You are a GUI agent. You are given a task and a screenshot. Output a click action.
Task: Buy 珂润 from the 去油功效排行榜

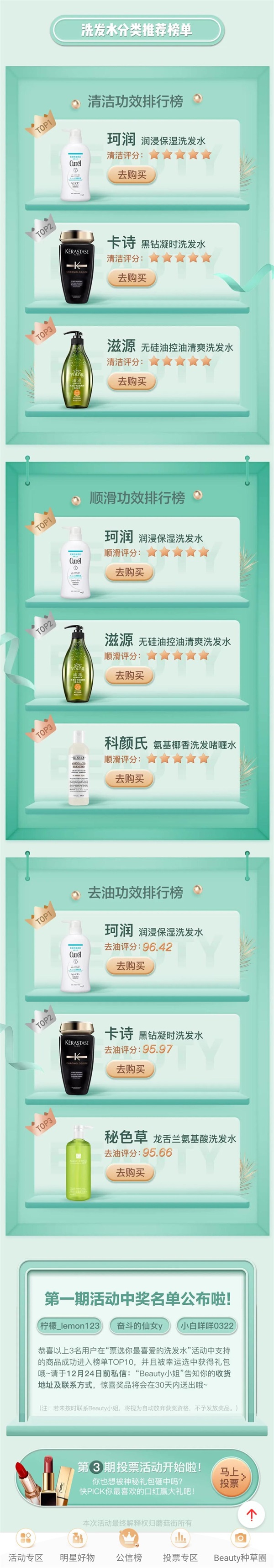click(130, 966)
